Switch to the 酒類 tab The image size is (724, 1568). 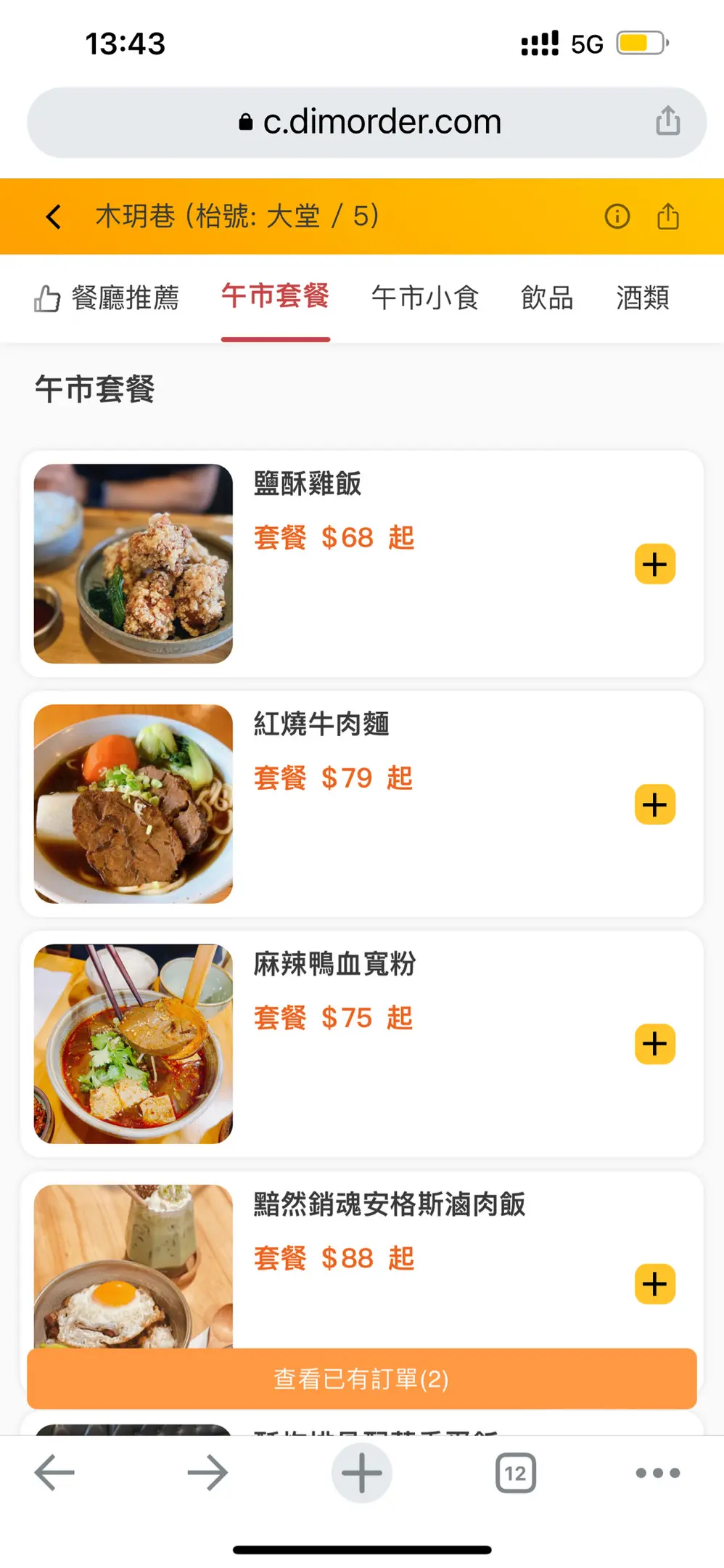click(643, 298)
